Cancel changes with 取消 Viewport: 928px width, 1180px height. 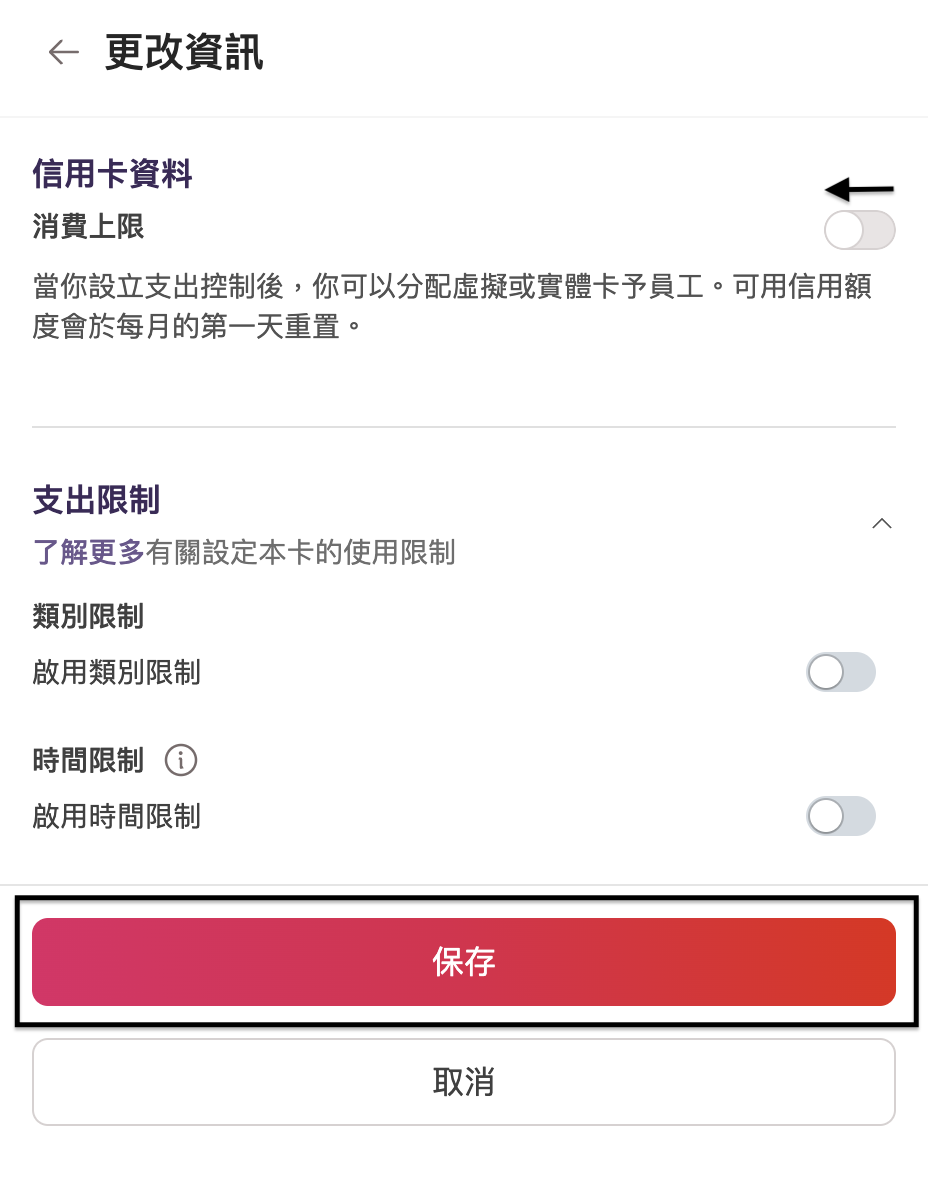point(464,1082)
